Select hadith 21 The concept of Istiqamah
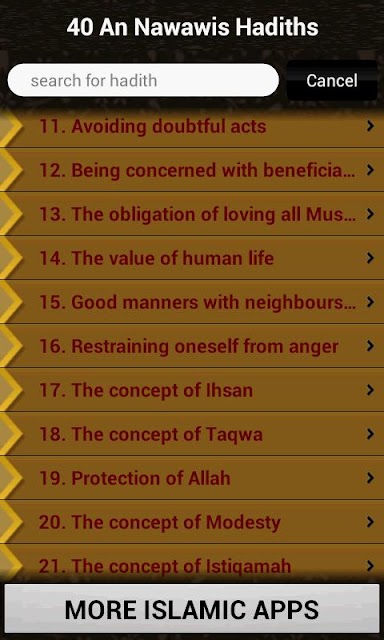This screenshot has height=640, width=384. pos(192,563)
